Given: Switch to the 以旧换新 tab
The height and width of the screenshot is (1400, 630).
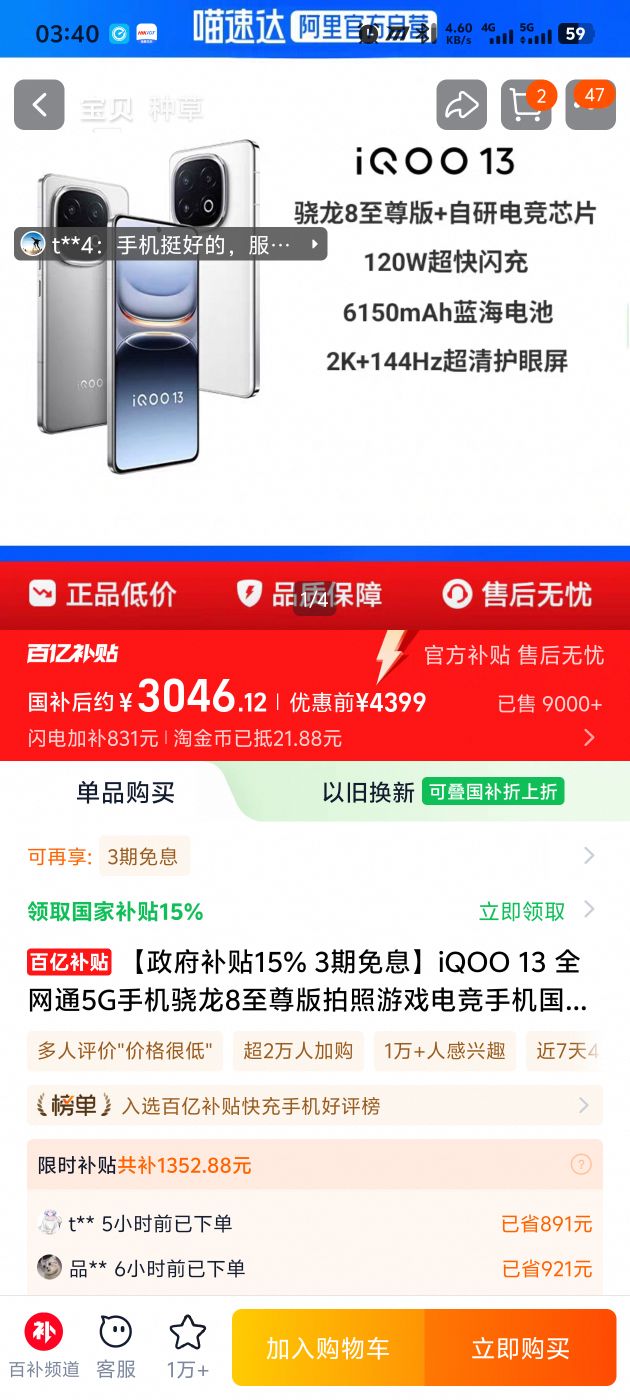Looking at the screenshot, I should pos(368,793).
